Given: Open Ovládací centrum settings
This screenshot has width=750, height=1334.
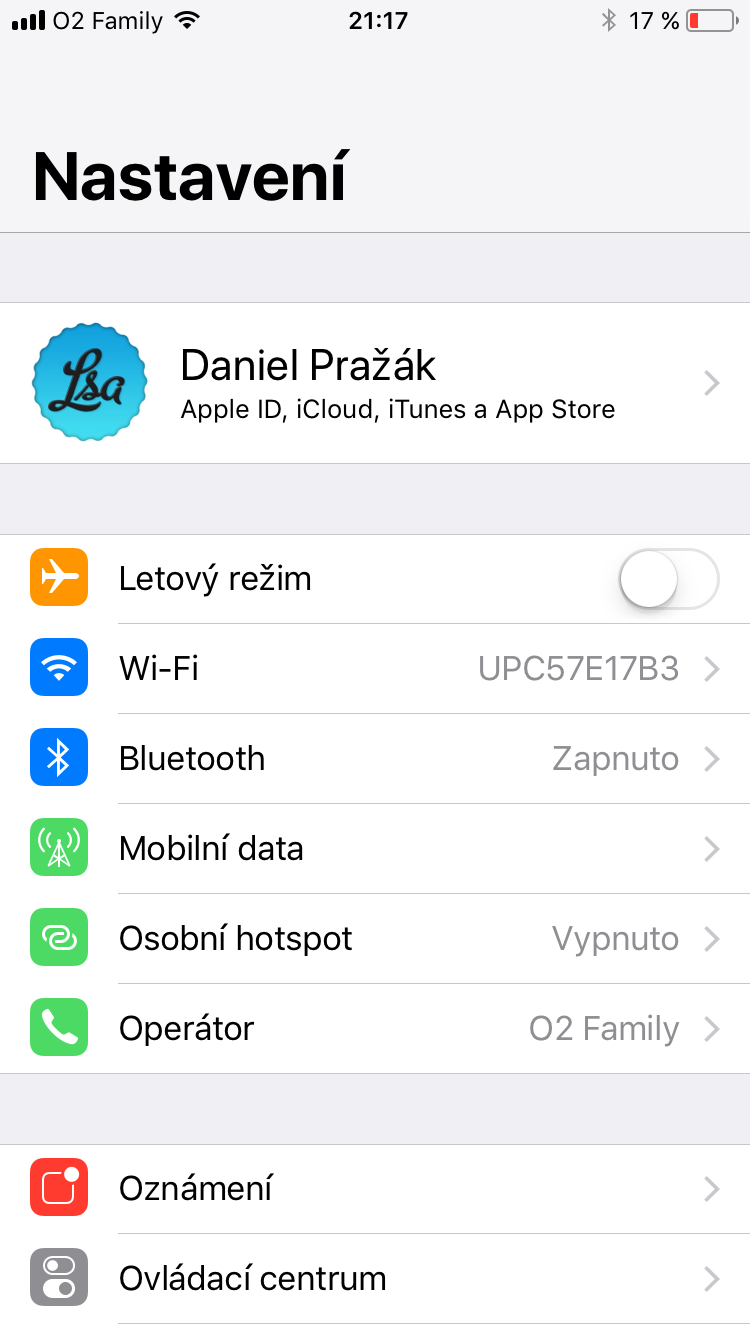Looking at the screenshot, I should click(375, 1279).
